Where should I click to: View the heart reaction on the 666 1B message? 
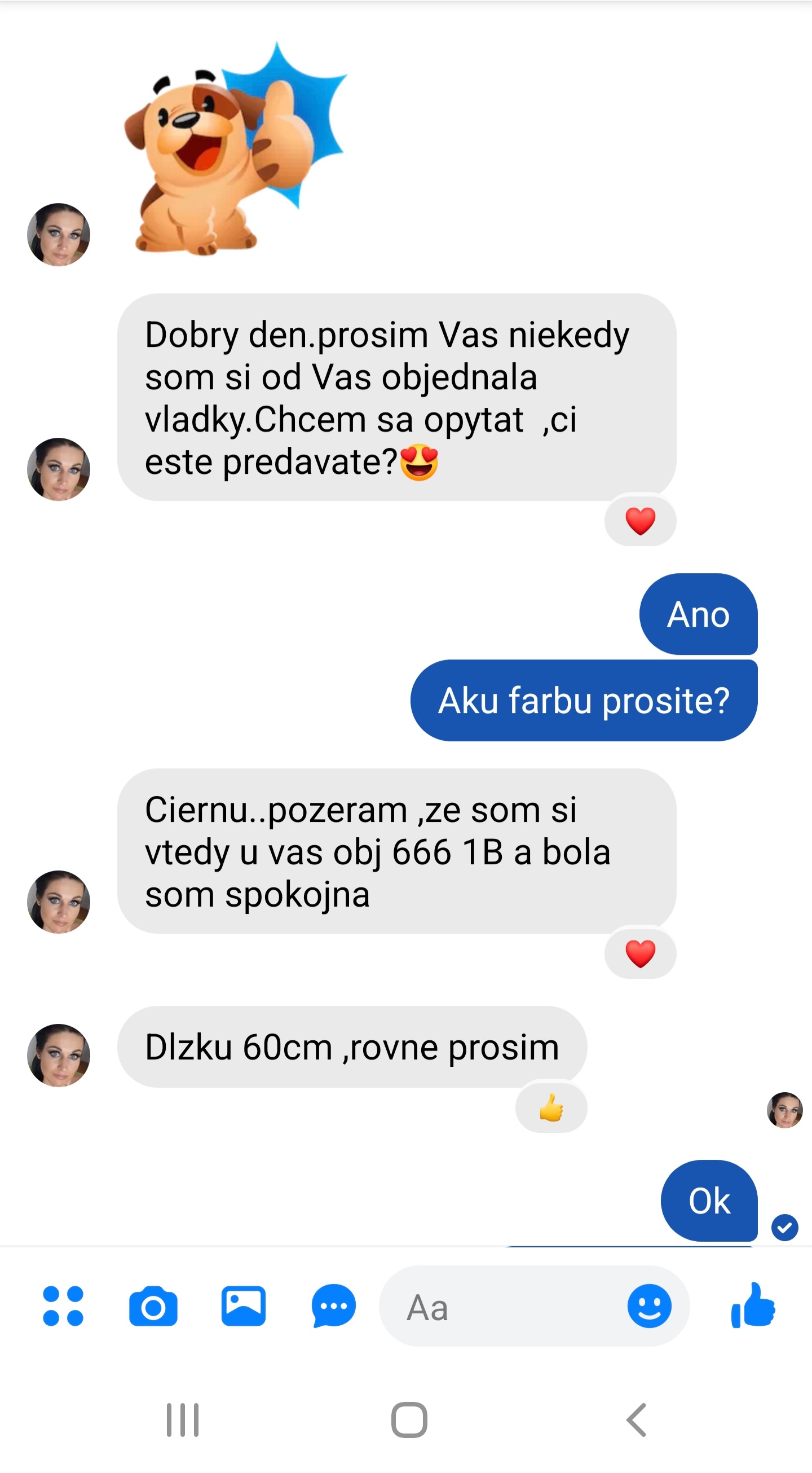(640, 954)
